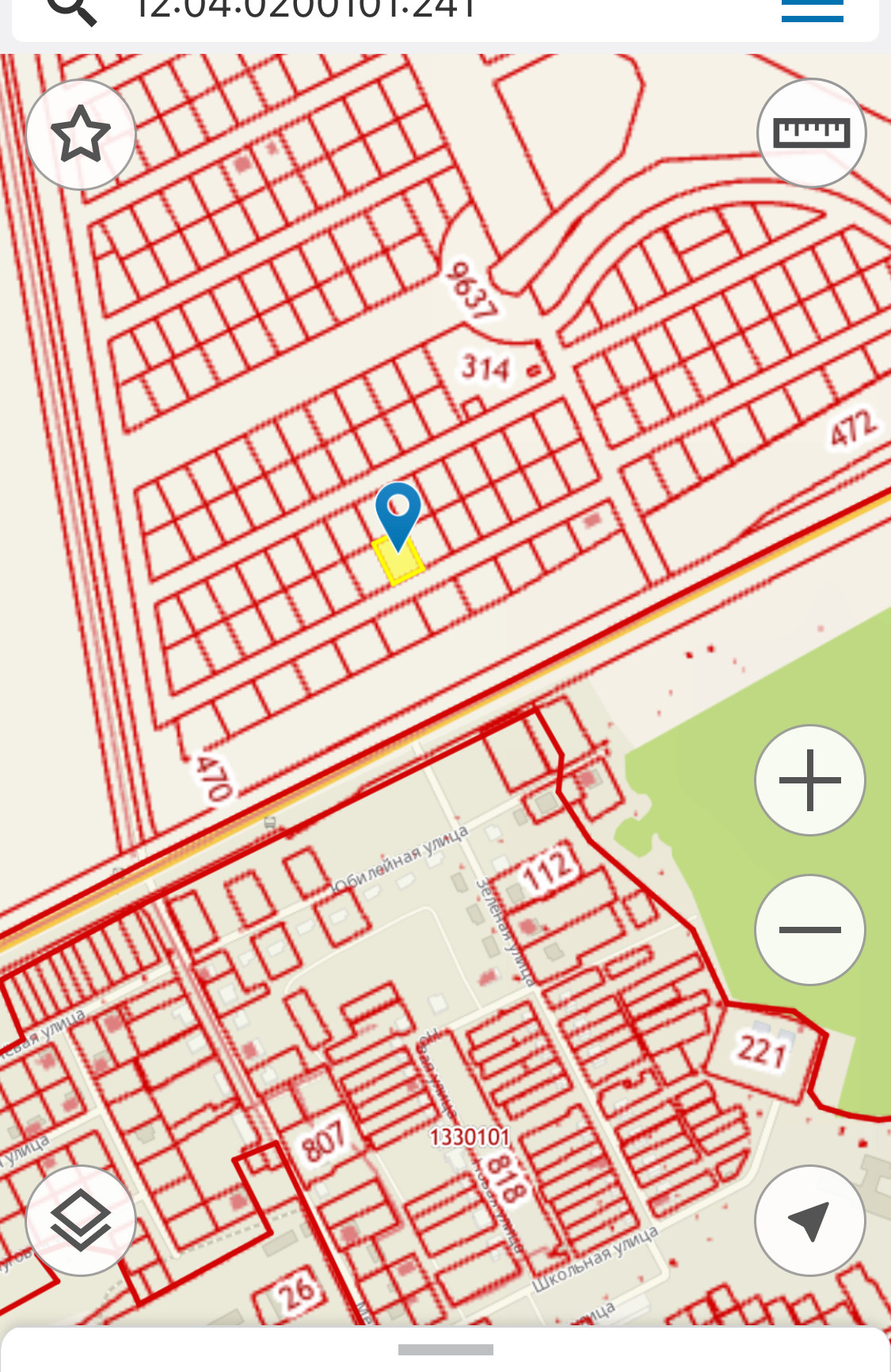Open the map layers selector
This screenshot has height=1372, width=891.
[x=81, y=1220]
